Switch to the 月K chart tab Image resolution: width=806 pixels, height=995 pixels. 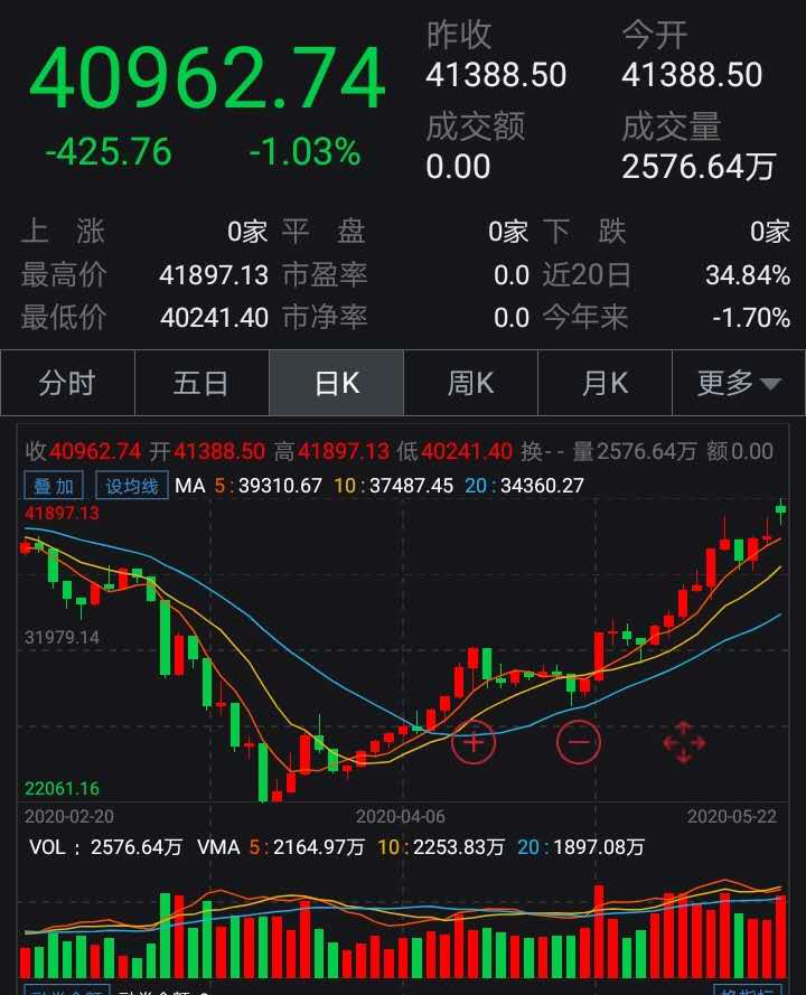(604, 383)
